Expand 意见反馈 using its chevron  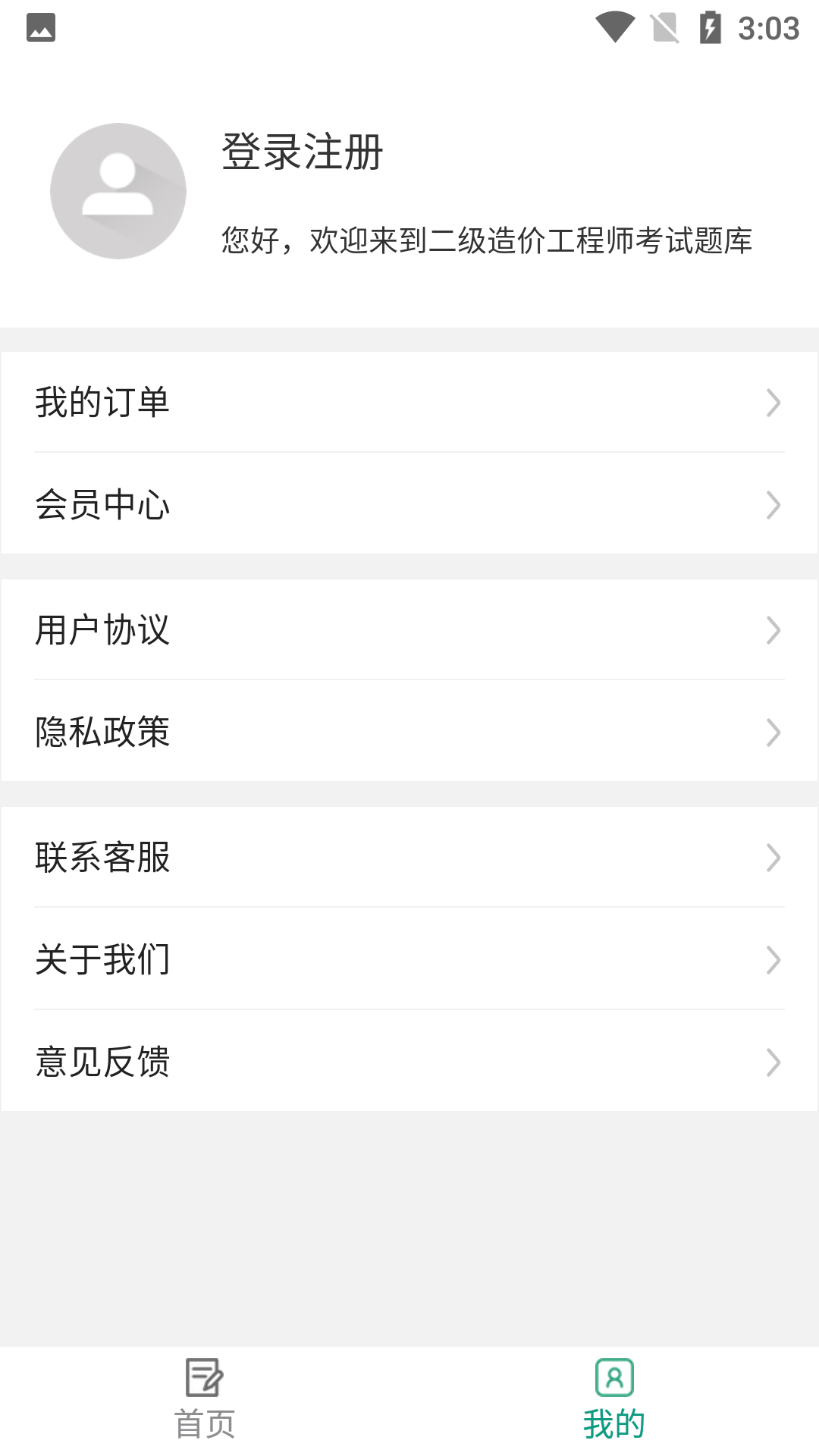coord(773,1062)
